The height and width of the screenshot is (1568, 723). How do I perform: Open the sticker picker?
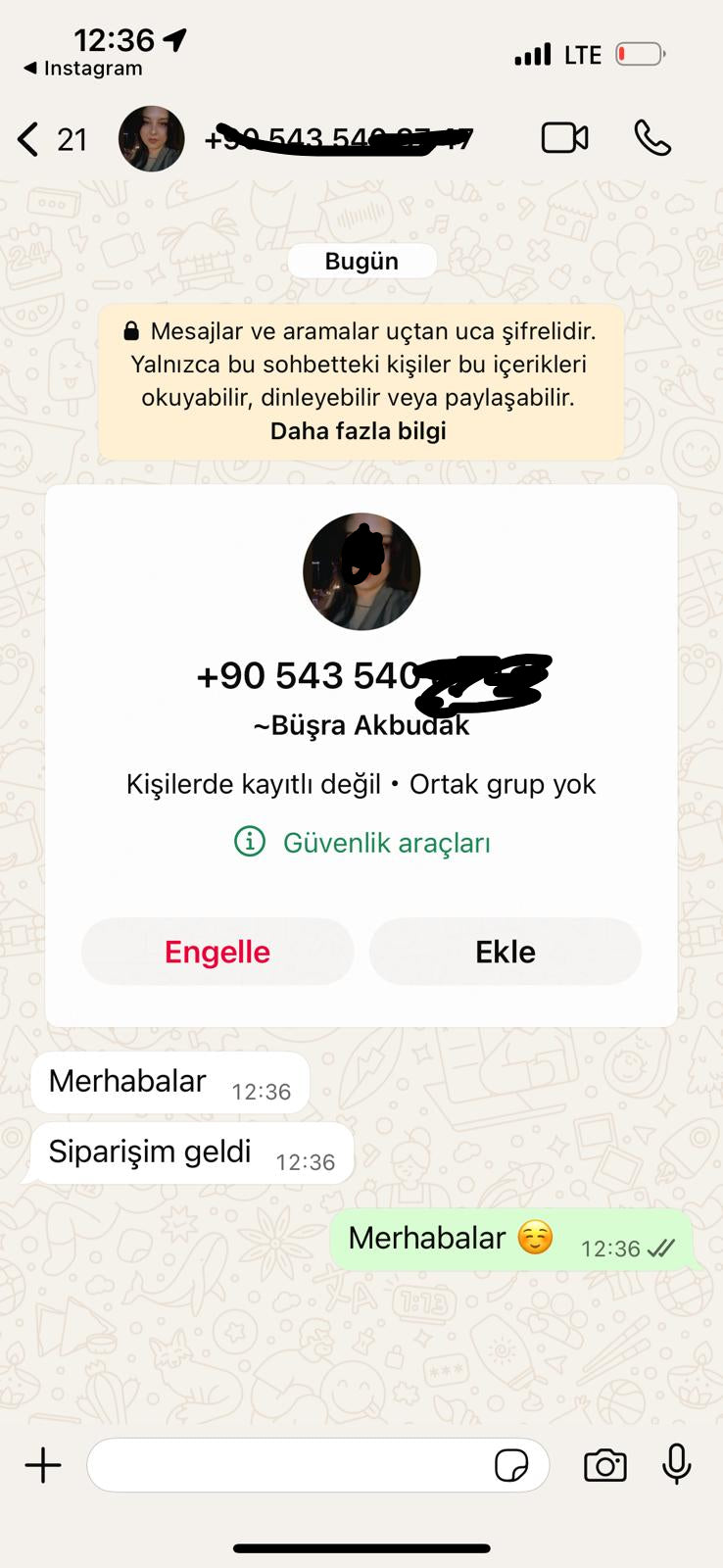[x=511, y=1466]
